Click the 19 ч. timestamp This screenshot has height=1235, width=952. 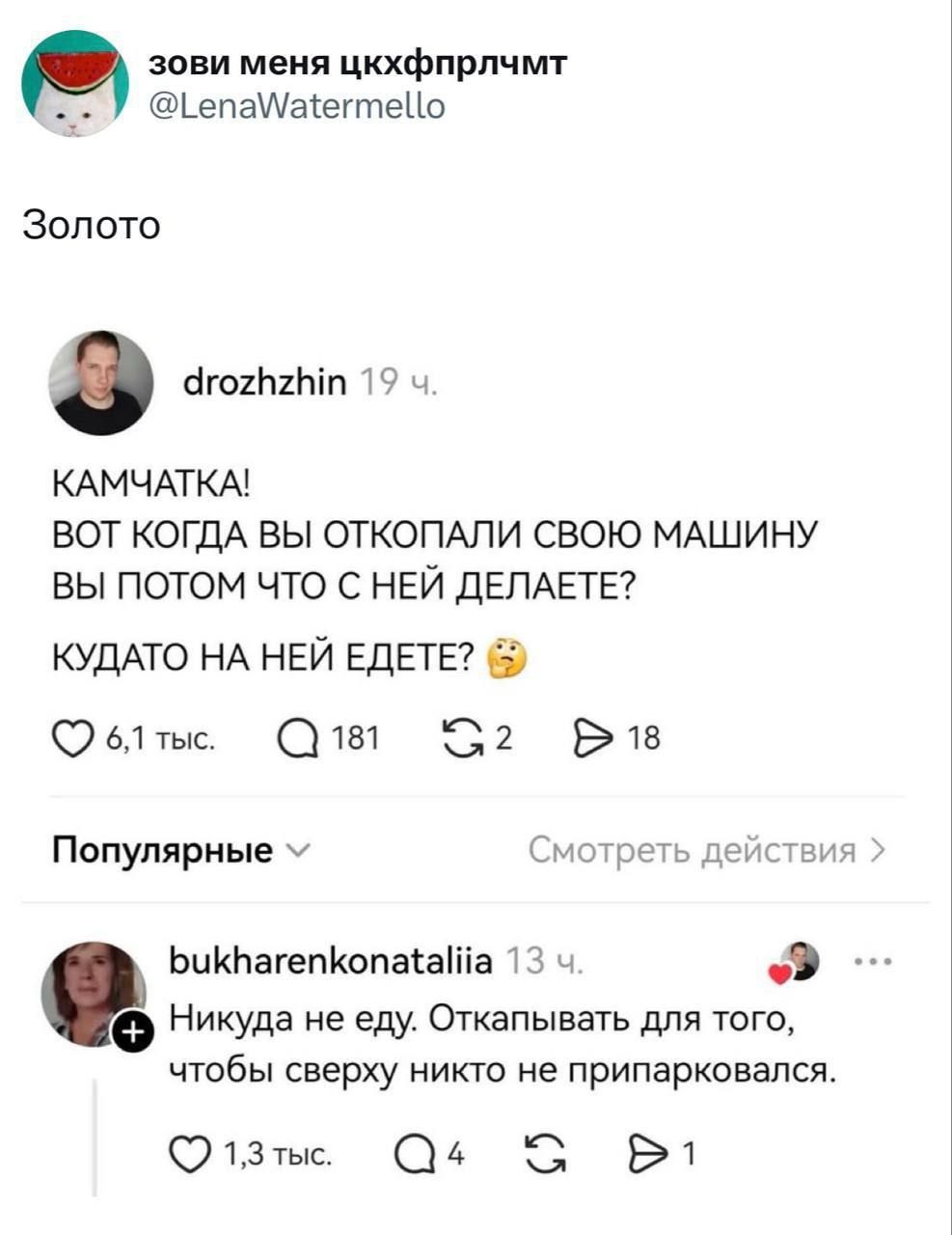(404, 382)
